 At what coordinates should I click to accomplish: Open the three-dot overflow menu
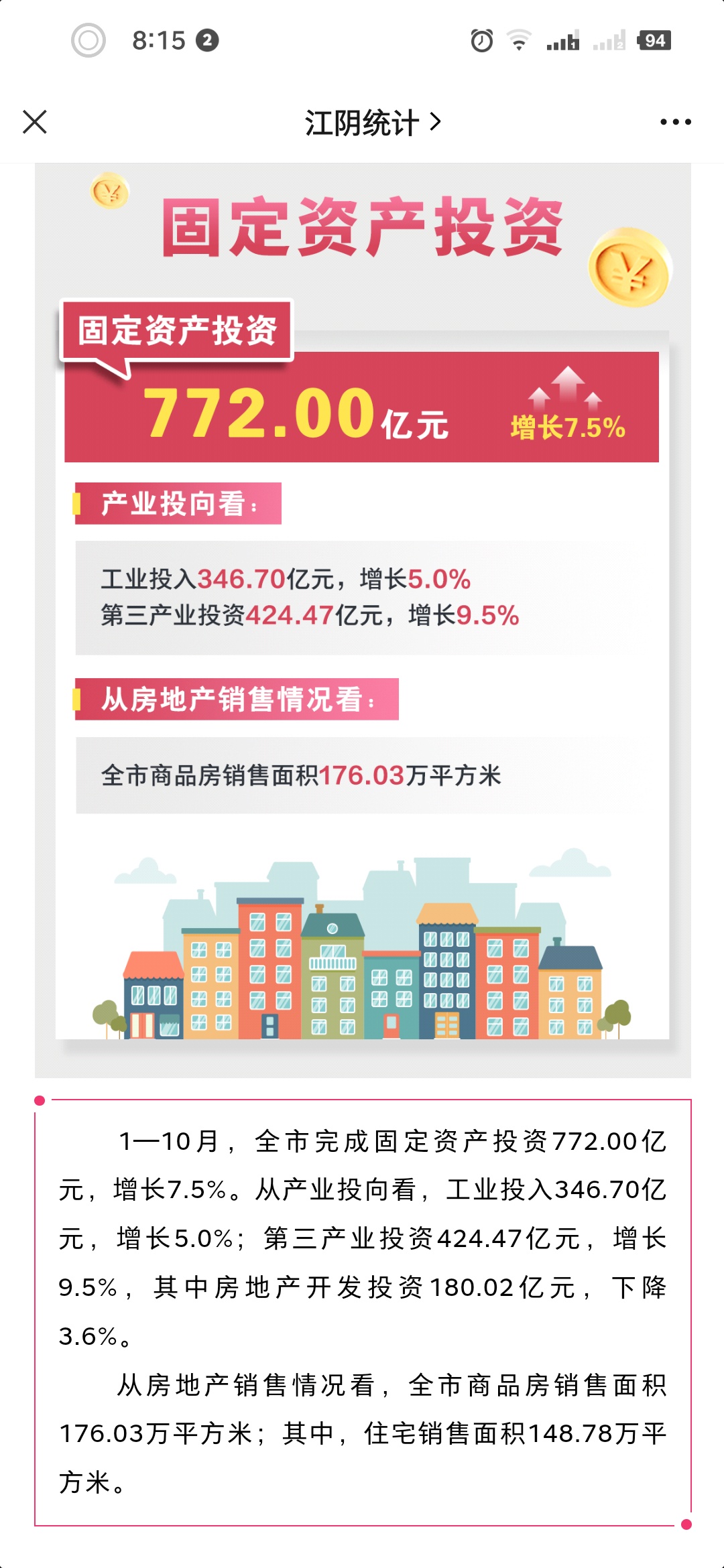pyautogui.click(x=675, y=122)
